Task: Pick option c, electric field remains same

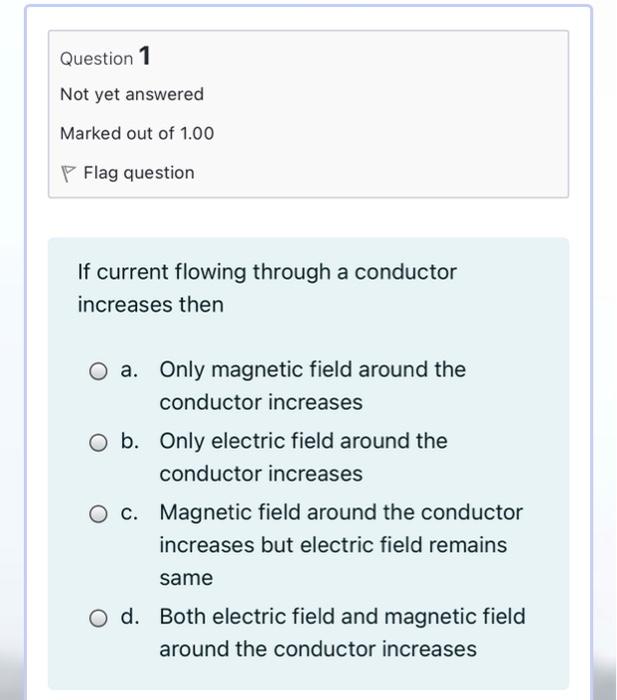Action: 98,514
